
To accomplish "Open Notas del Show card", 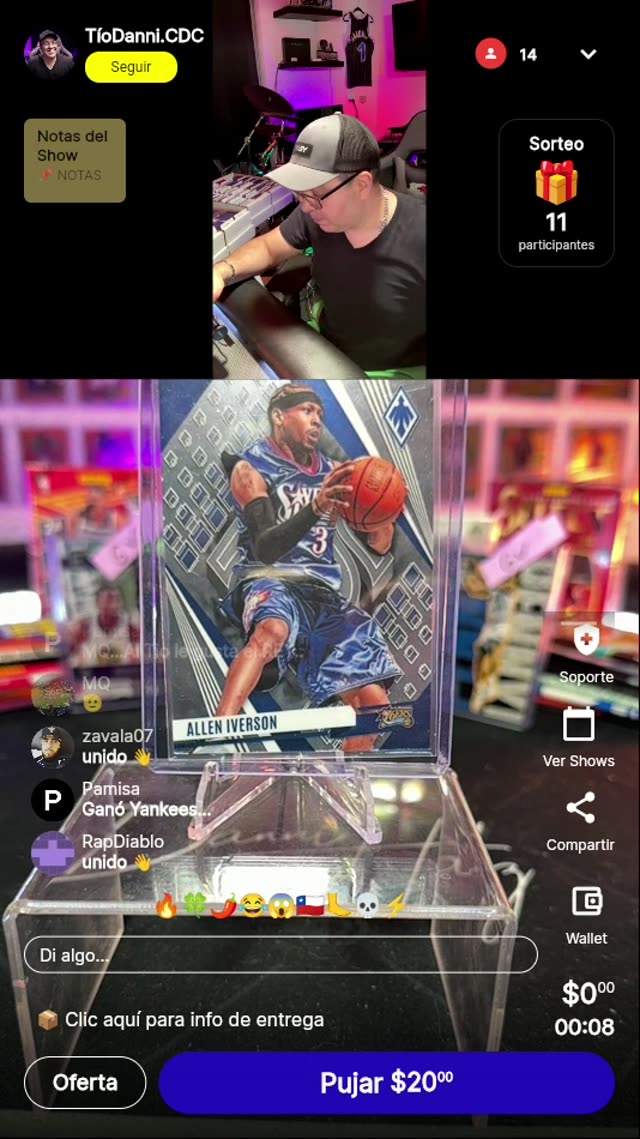I will pyautogui.click(x=75, y=160).
